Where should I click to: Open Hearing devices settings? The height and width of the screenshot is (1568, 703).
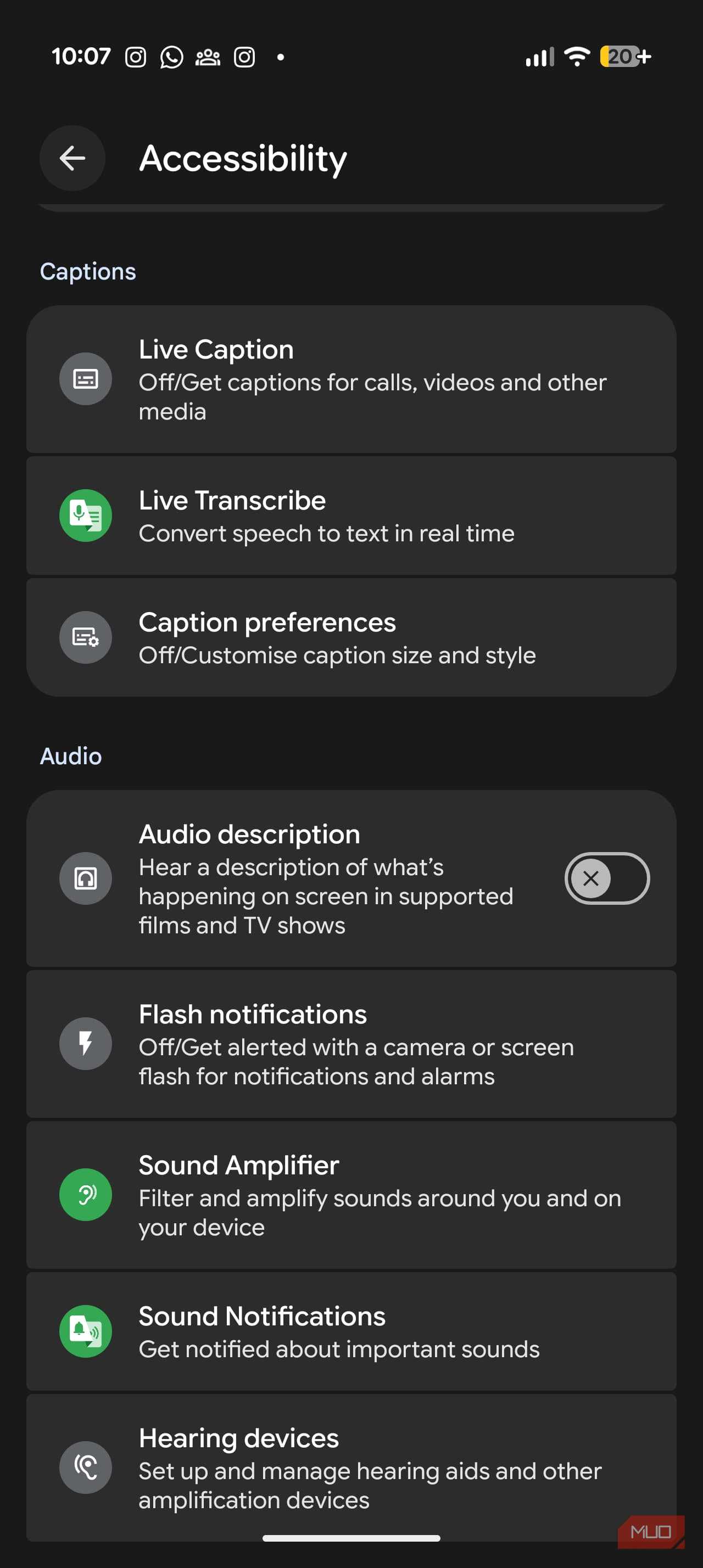[351, 1467]
